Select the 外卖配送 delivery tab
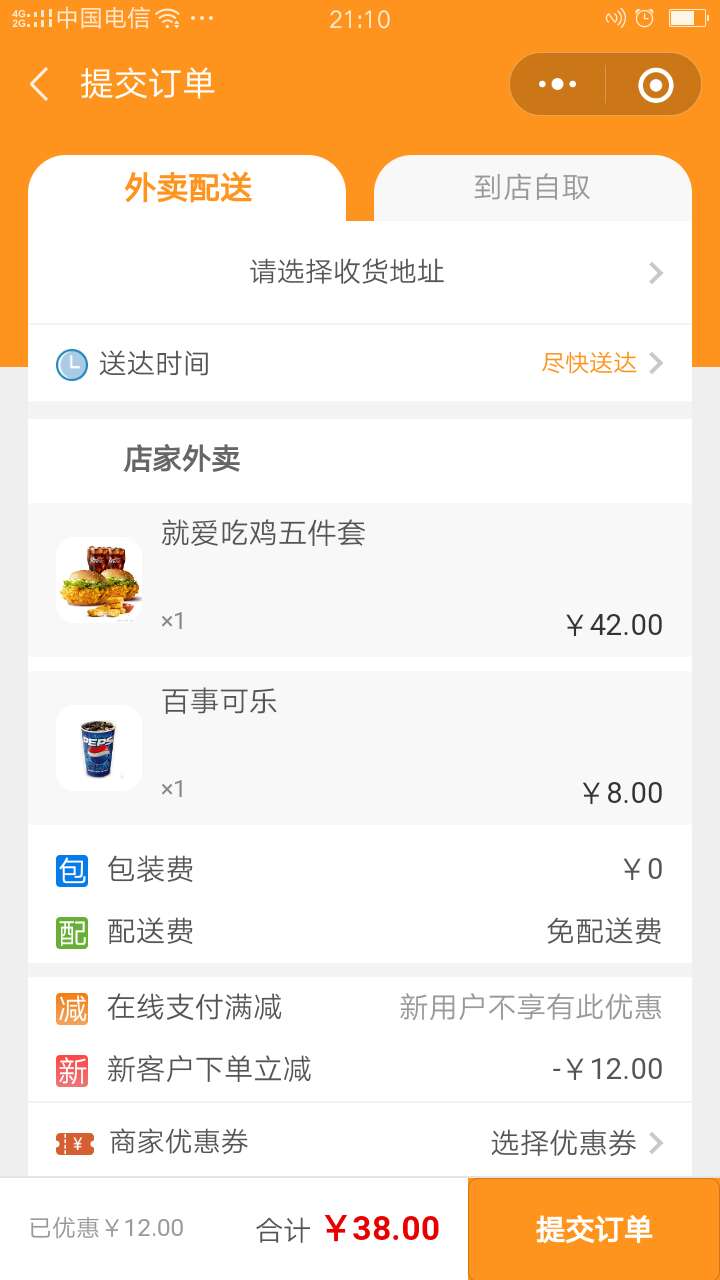 pos(186,187)
